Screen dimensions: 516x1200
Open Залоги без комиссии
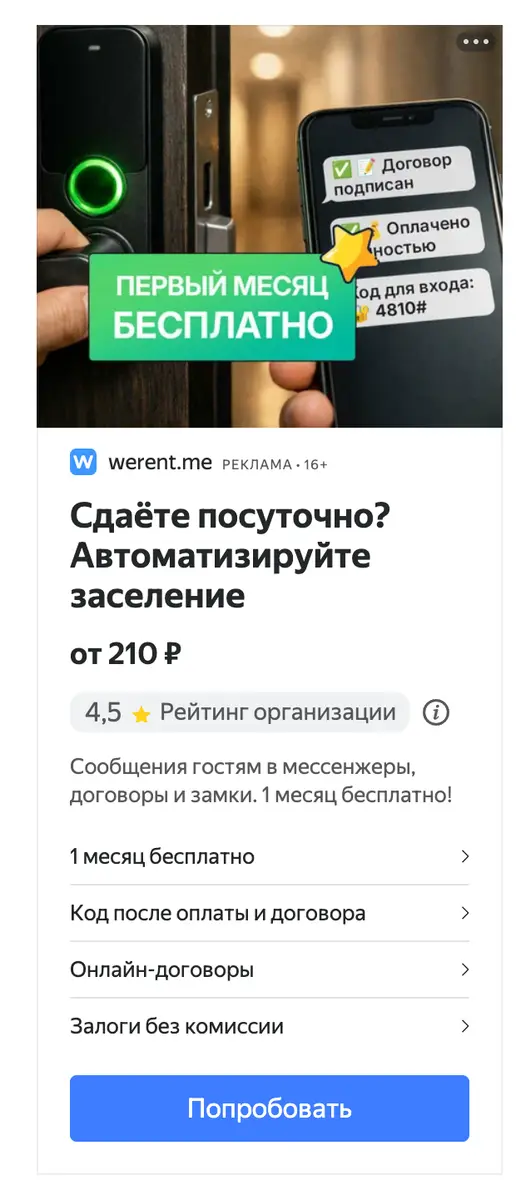point(269,1026)
